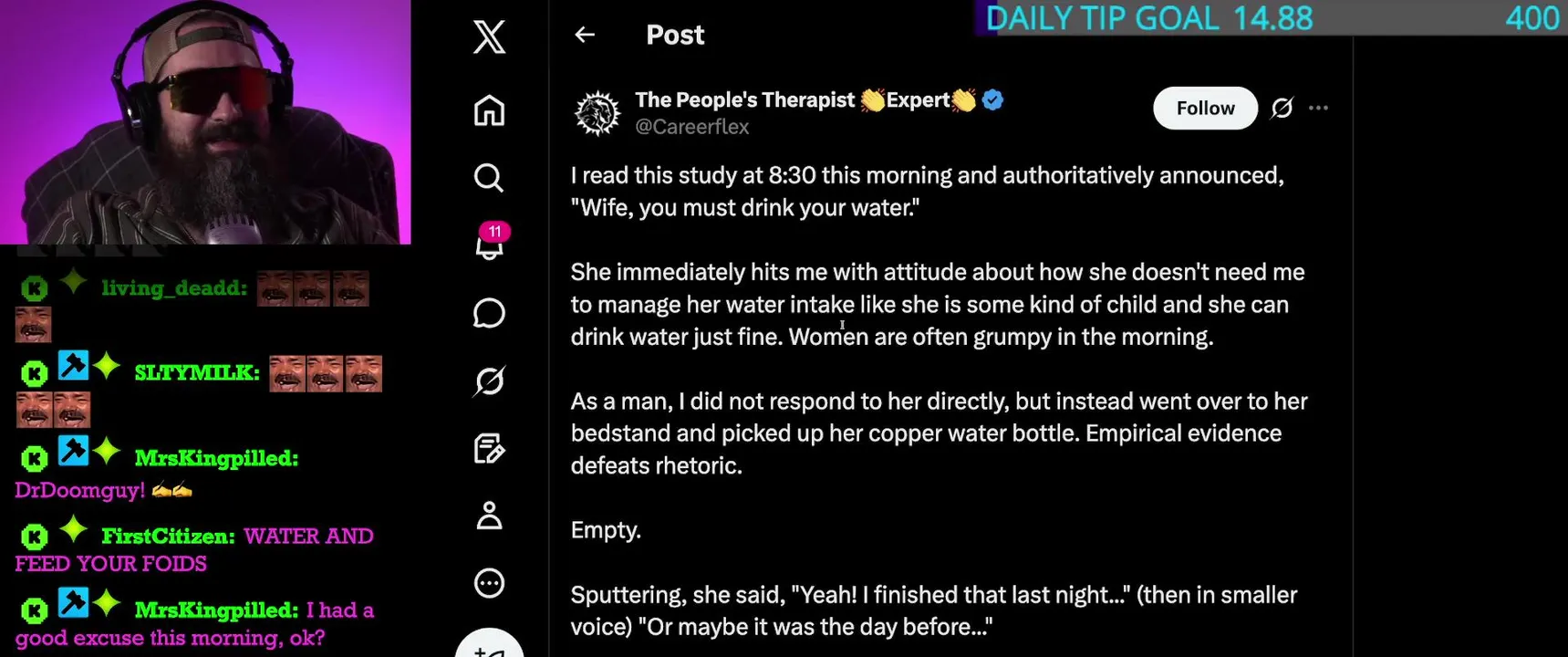Image resolution: width=1568 pixels, height=657 pixels.
Task: Tap the Grok icon beside Follow
Action: click(1282, 109)
